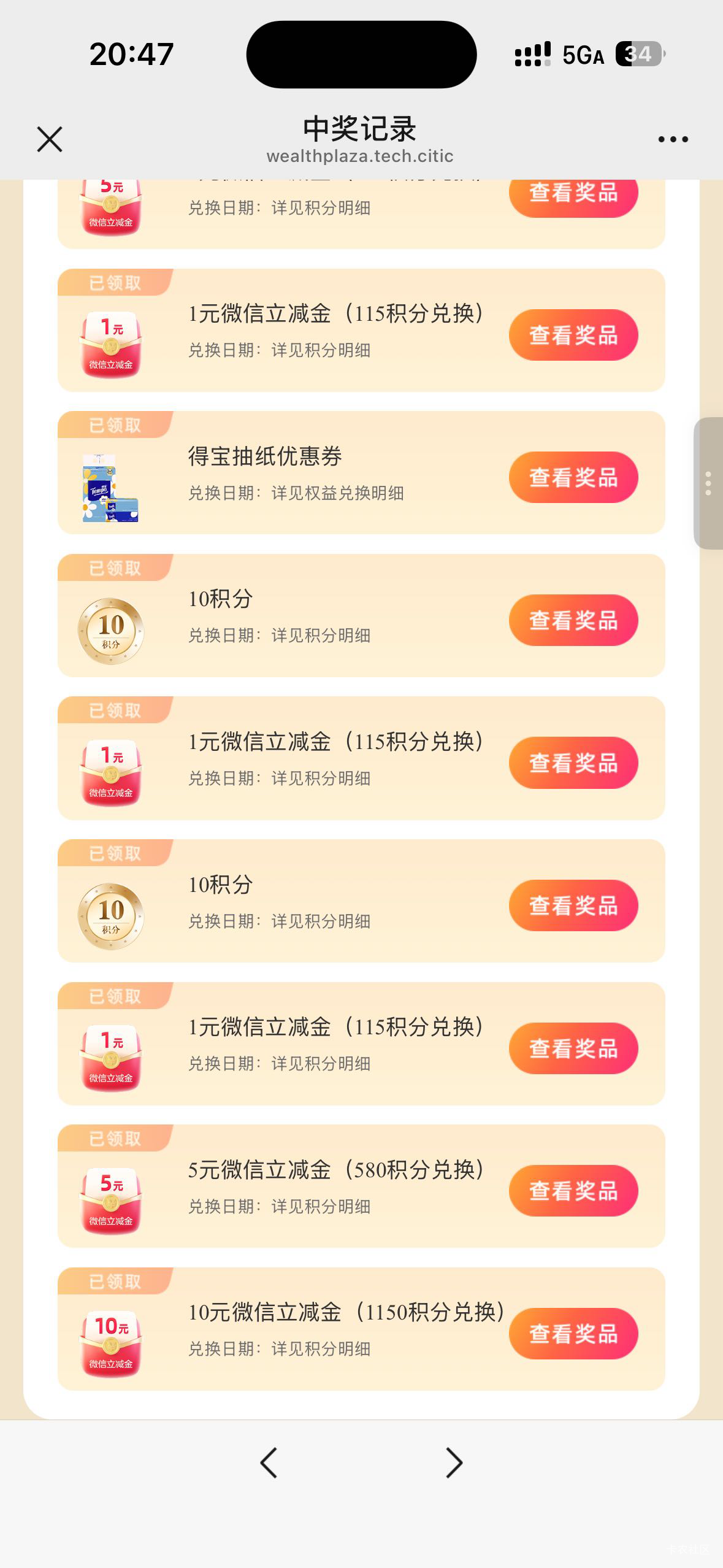Viewport: 723px width, 1568px height.
Task: Open the floating side handle with dots
Action: [x=708, y=483]
